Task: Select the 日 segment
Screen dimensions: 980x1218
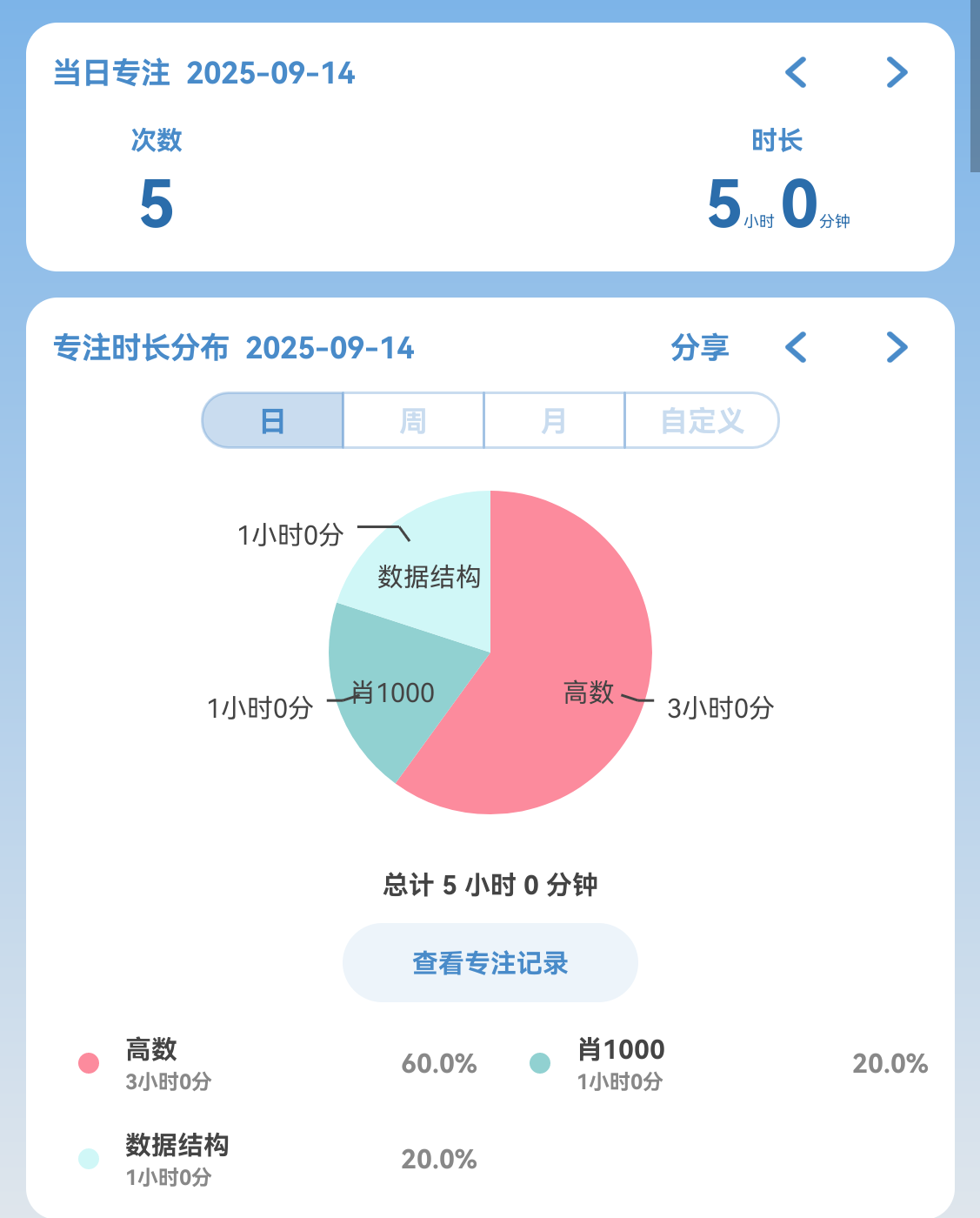Action: point(273,421)
